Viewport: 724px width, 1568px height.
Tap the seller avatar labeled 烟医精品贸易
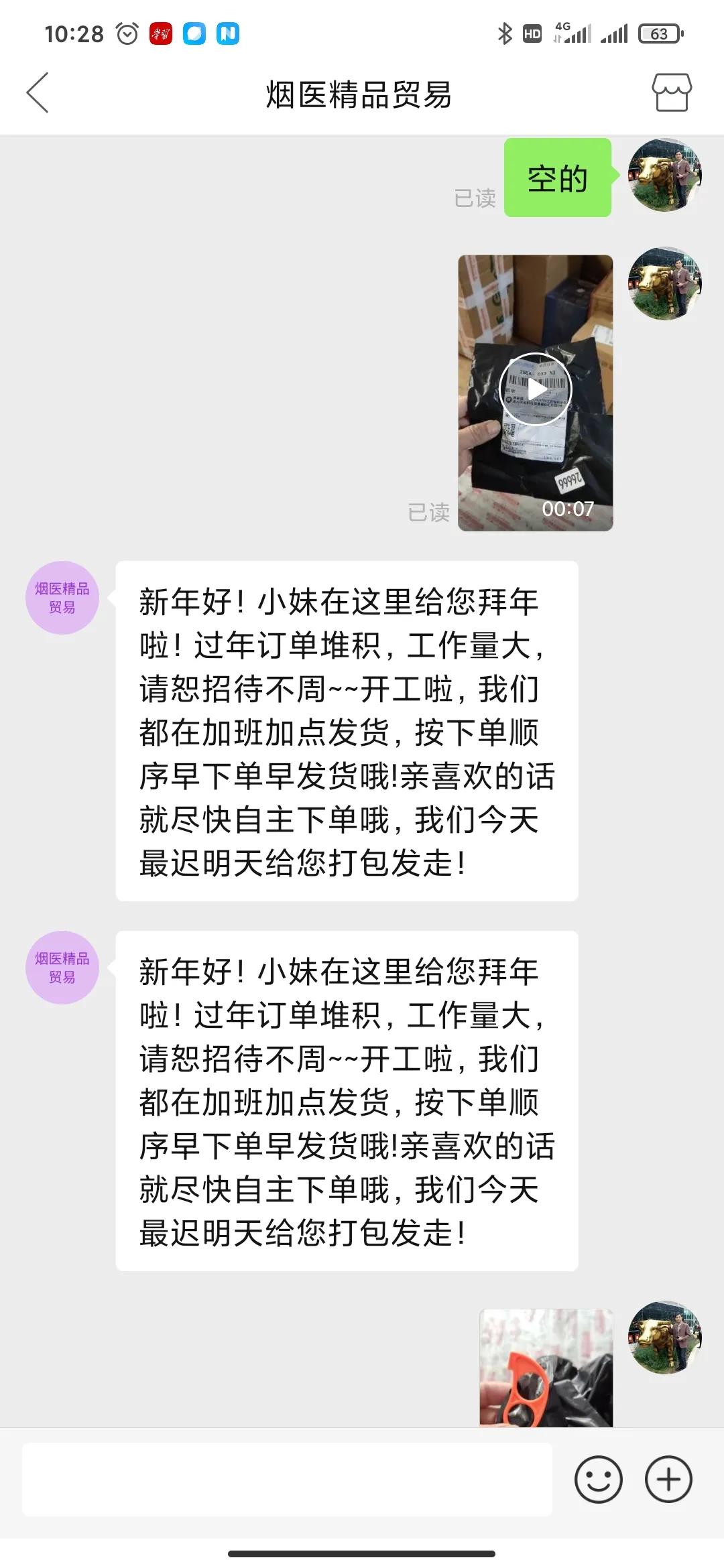62,596
